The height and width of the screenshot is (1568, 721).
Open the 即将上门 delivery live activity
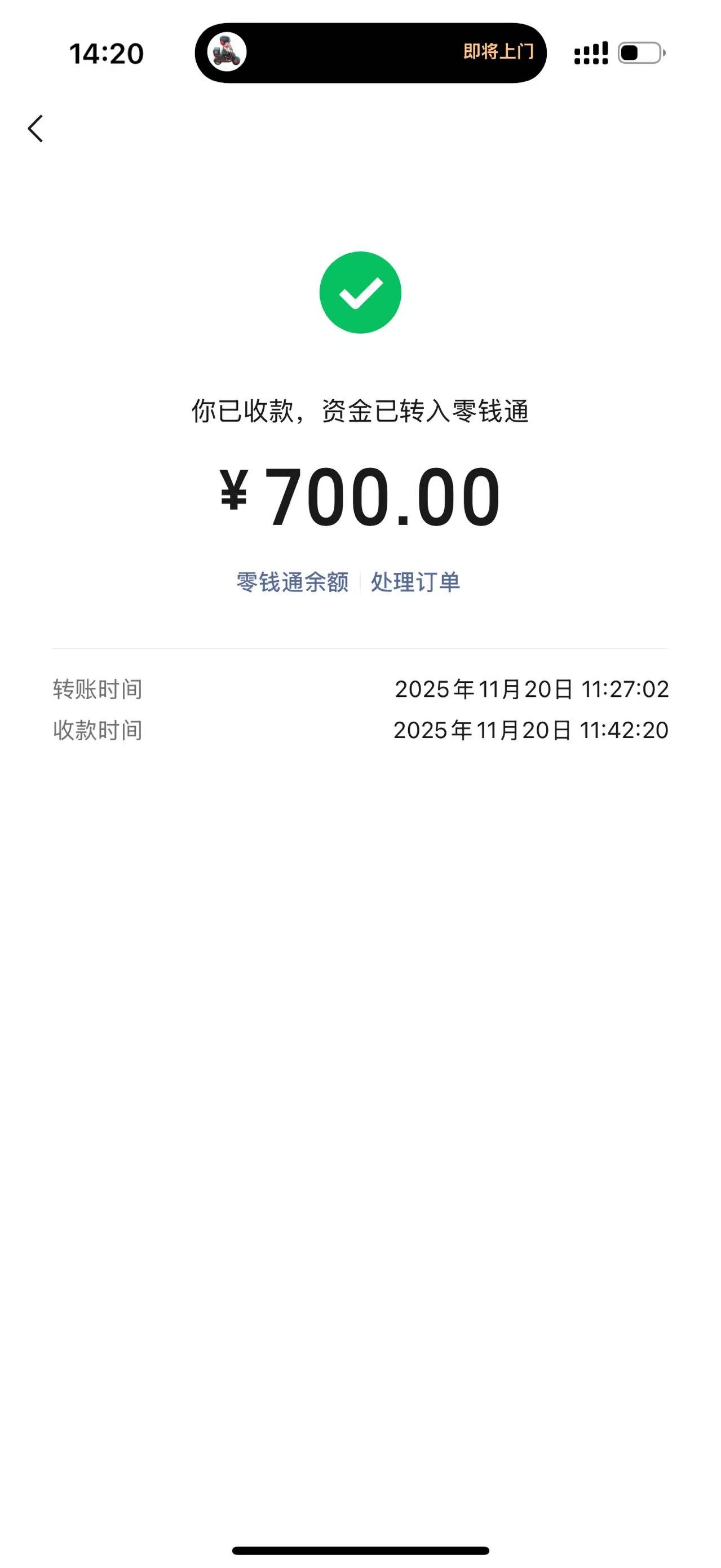370,53
